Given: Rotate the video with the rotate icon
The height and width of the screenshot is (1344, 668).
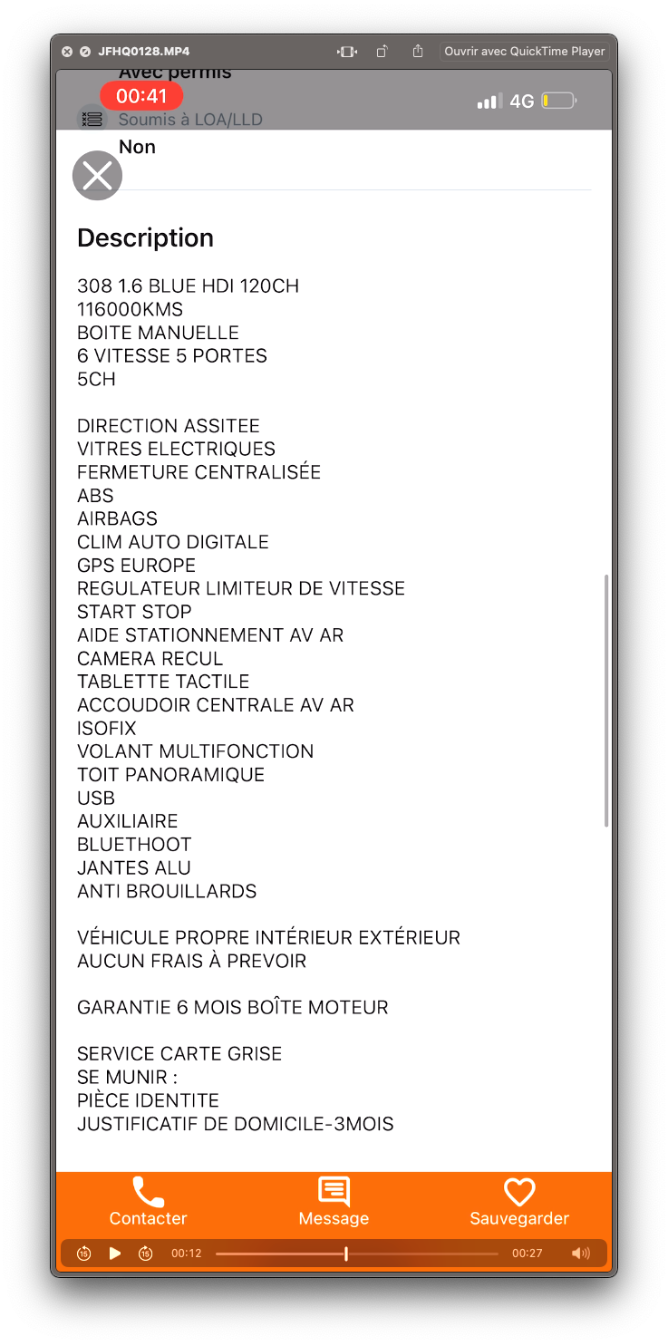Looking at the screenshot, I should pyautogui.click(x=382, y=51).
